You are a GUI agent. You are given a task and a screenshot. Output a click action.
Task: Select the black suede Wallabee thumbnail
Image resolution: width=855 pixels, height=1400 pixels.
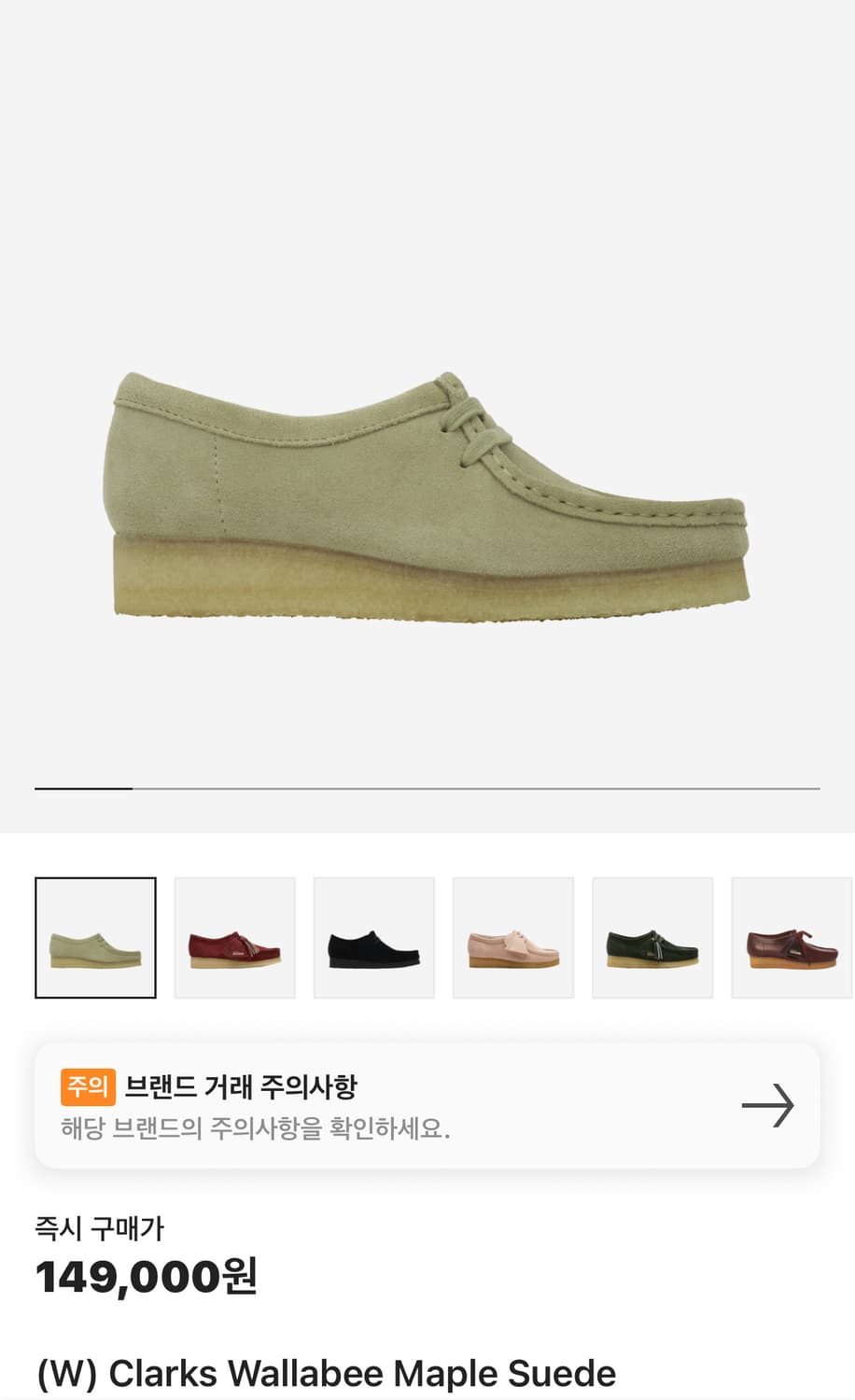coord(373,937)
